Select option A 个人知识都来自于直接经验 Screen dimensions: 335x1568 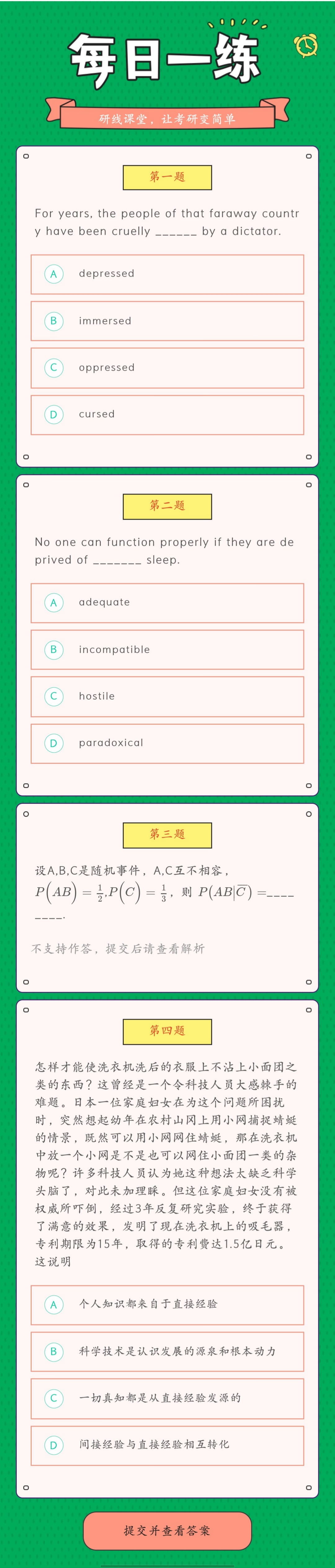167,1304
